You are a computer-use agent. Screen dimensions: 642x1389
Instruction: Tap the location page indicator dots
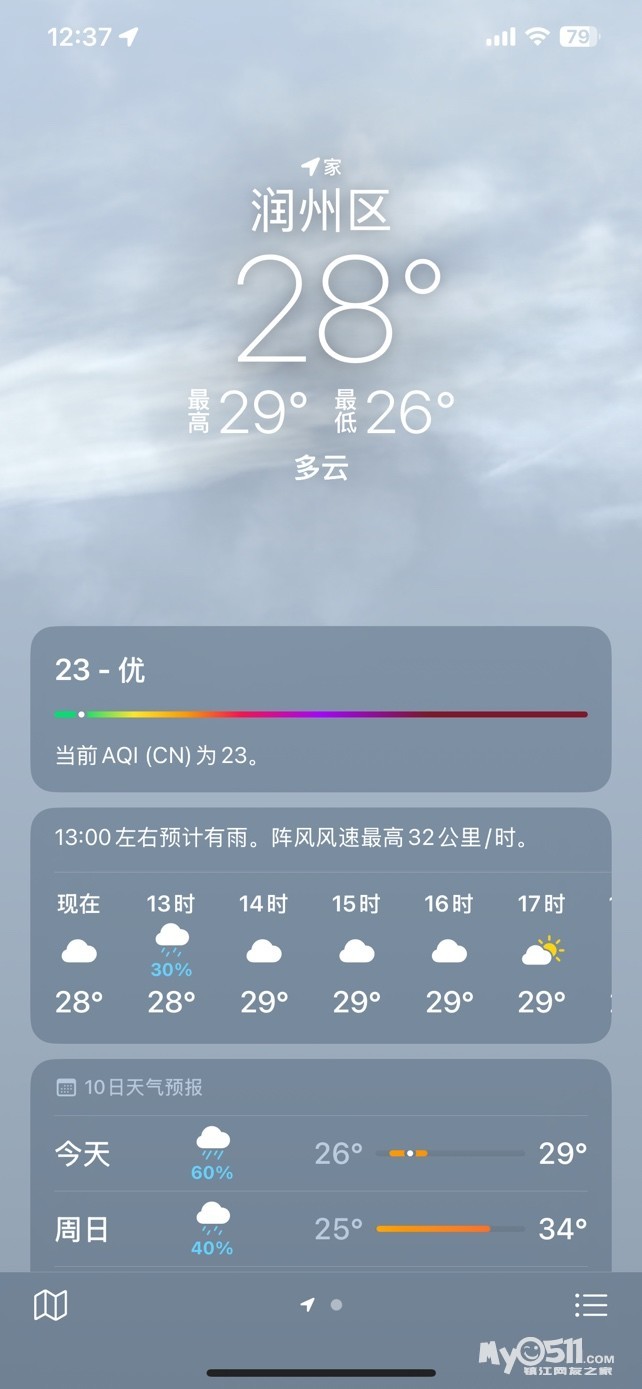[x=322, y=1304]
